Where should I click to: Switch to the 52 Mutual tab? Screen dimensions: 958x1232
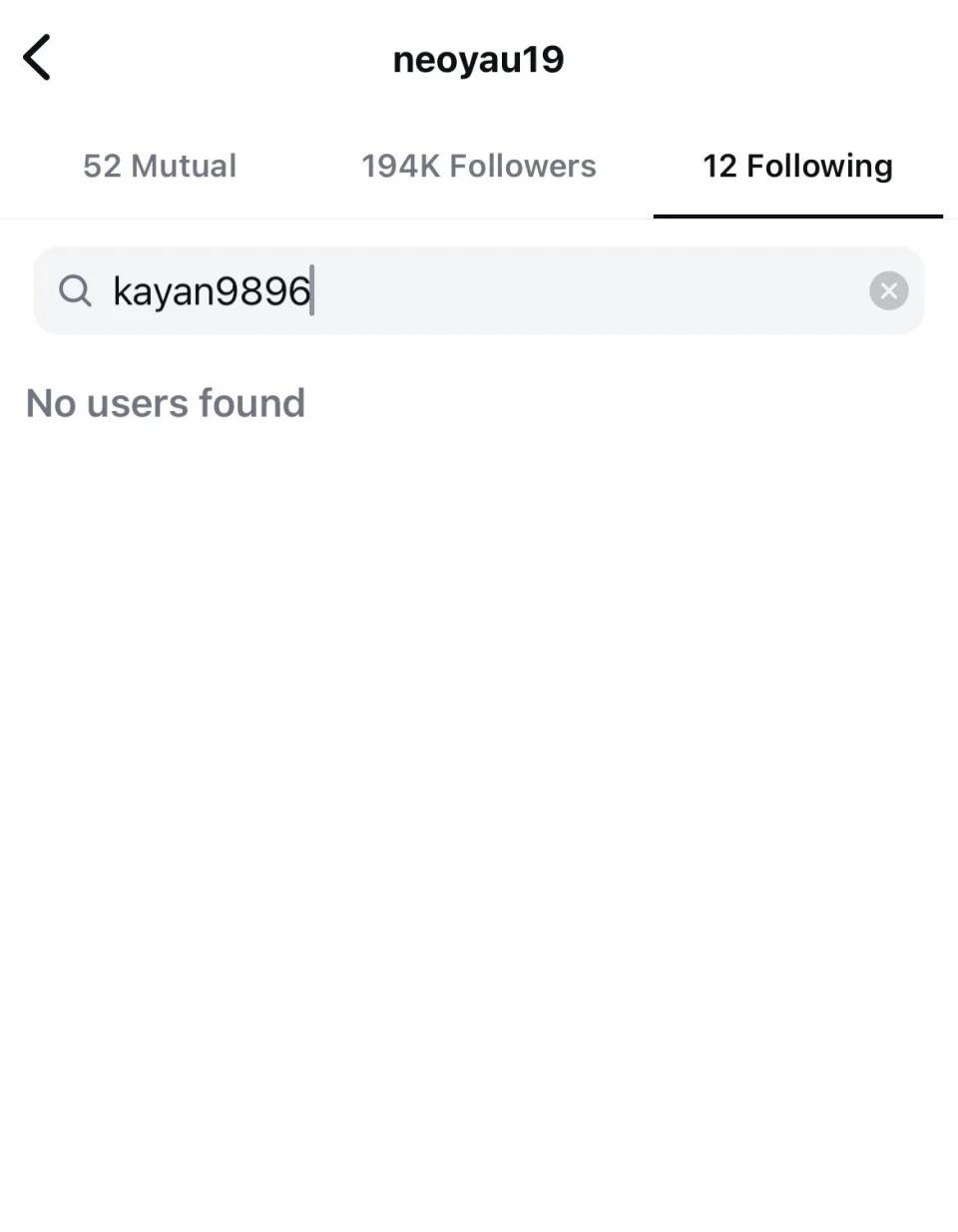(160, 166)
